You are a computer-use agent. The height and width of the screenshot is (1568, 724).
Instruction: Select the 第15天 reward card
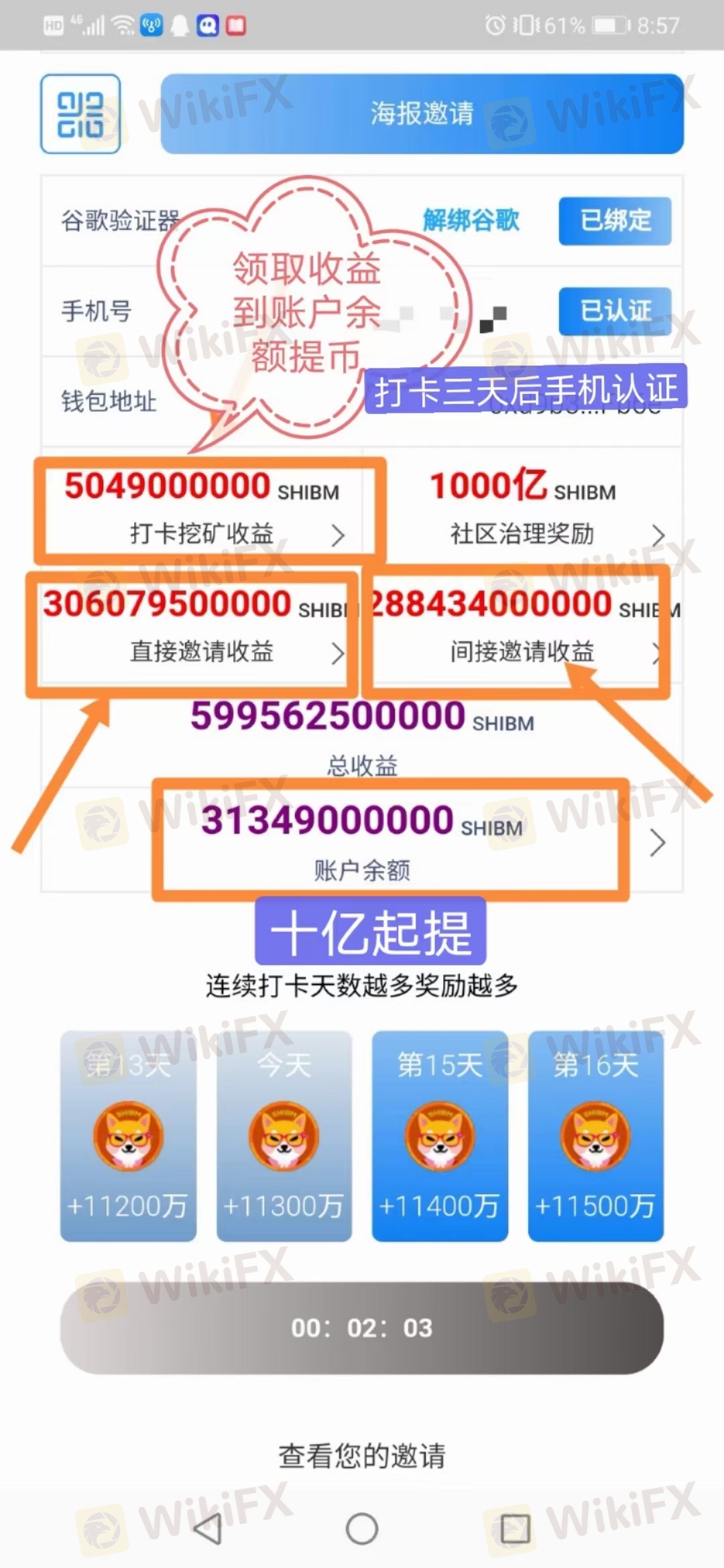pyautogui.click(x=440, y=1136)
